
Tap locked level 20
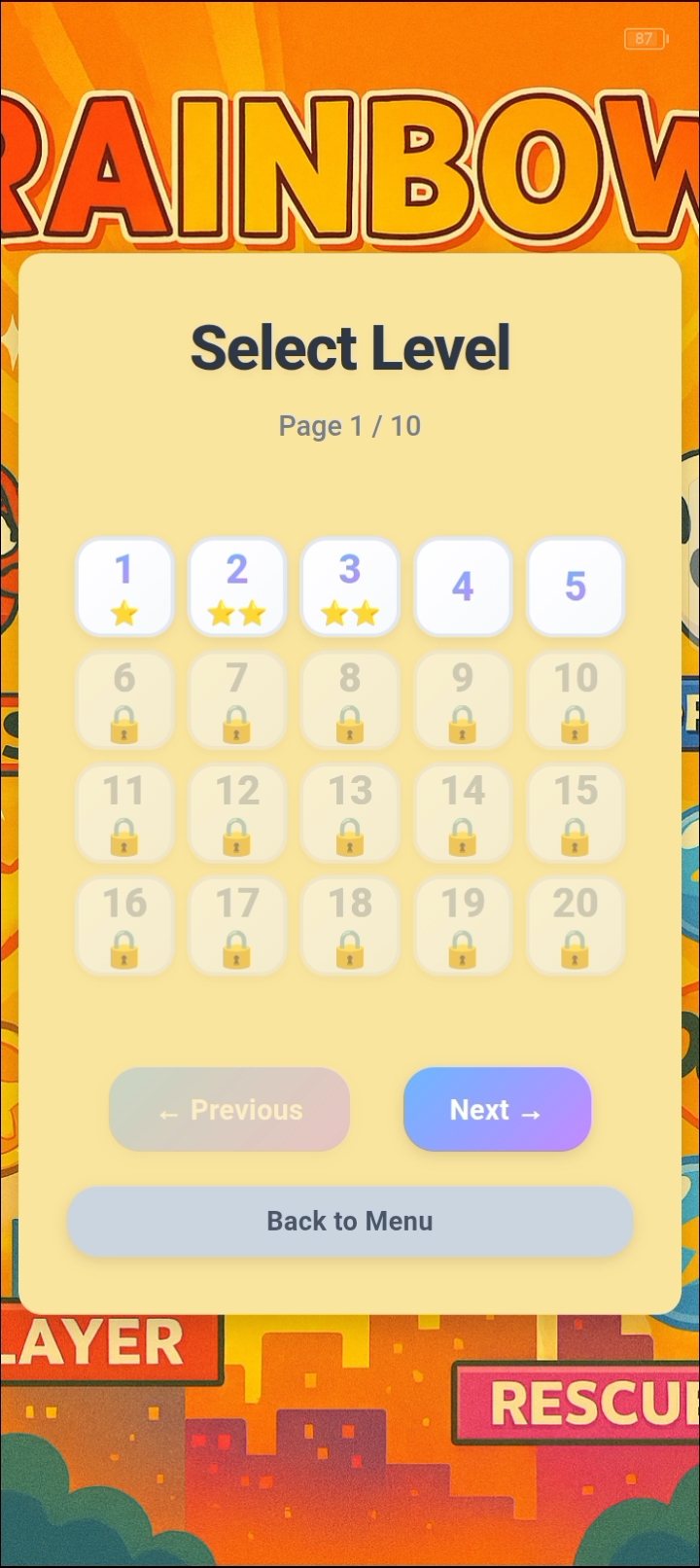tap(576, 926)
